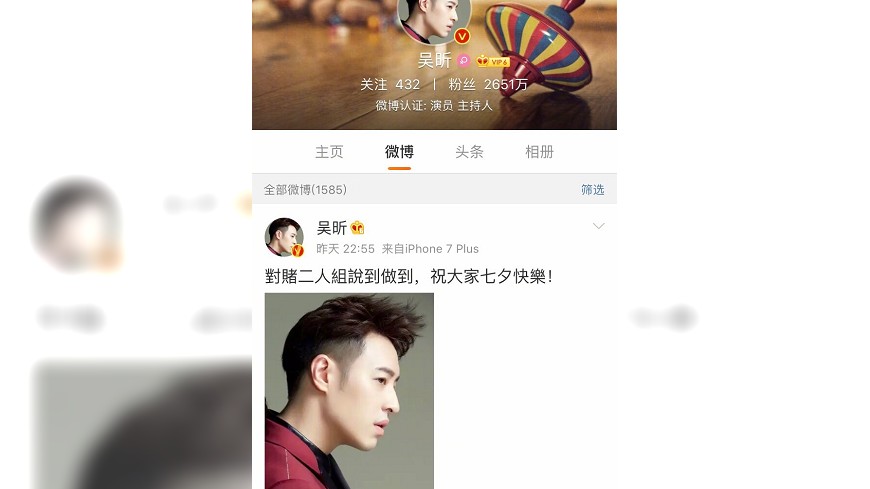This screenshot has height=489, width=870.
Task: Open 关注 432 following list
Action: [390, 85]
